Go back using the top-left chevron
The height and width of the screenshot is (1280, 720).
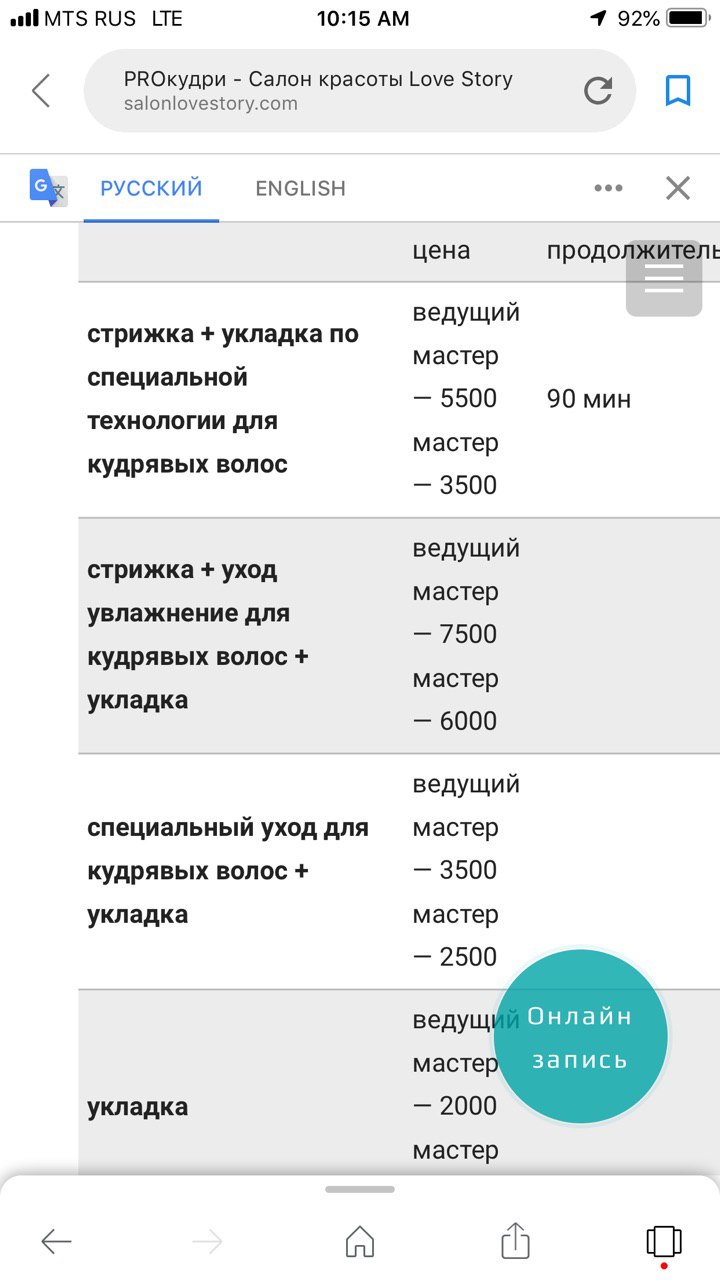[x=41, y=91]
